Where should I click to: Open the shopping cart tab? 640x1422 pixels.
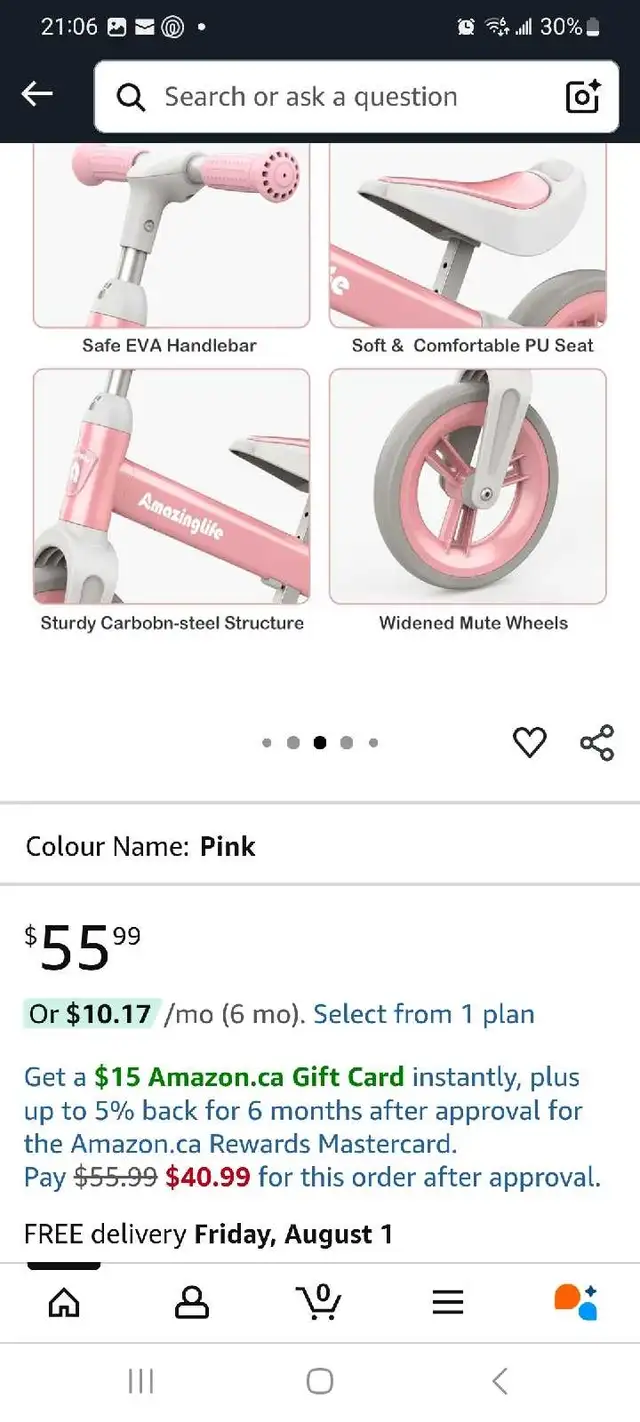319,1302
